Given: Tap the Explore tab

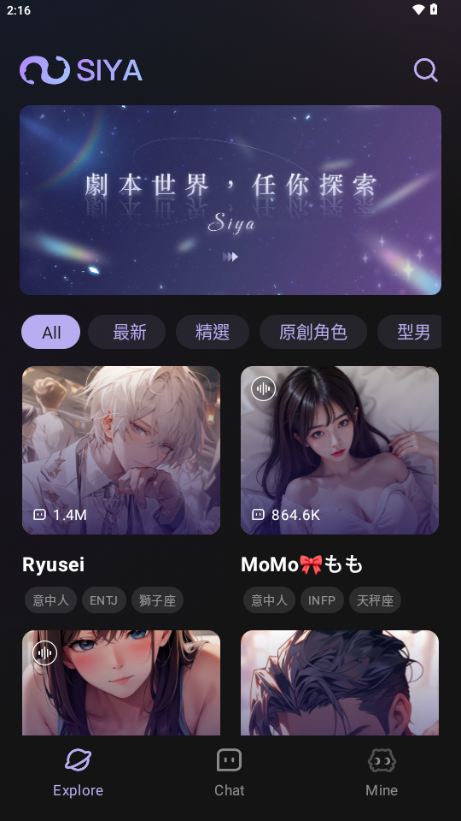Looking at the screenshot, I should point(78,772).
